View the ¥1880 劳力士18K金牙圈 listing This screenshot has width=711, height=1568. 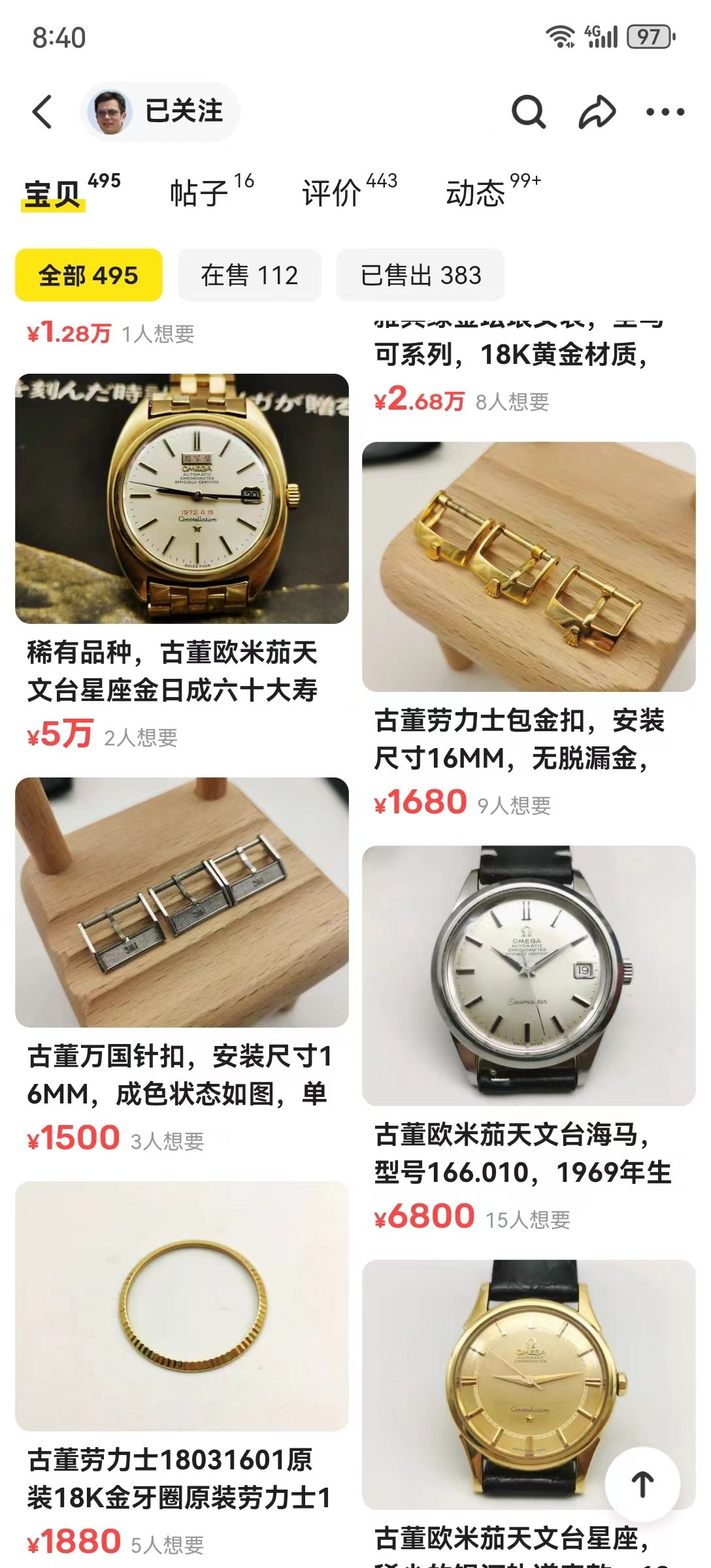[x=182, y=1306]
